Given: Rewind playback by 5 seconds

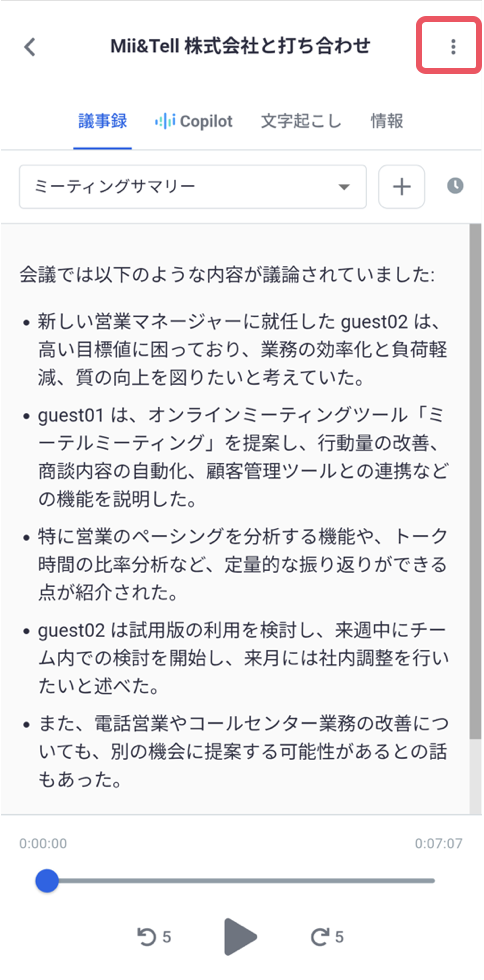Looking at the screenshot, I should 154,936.
